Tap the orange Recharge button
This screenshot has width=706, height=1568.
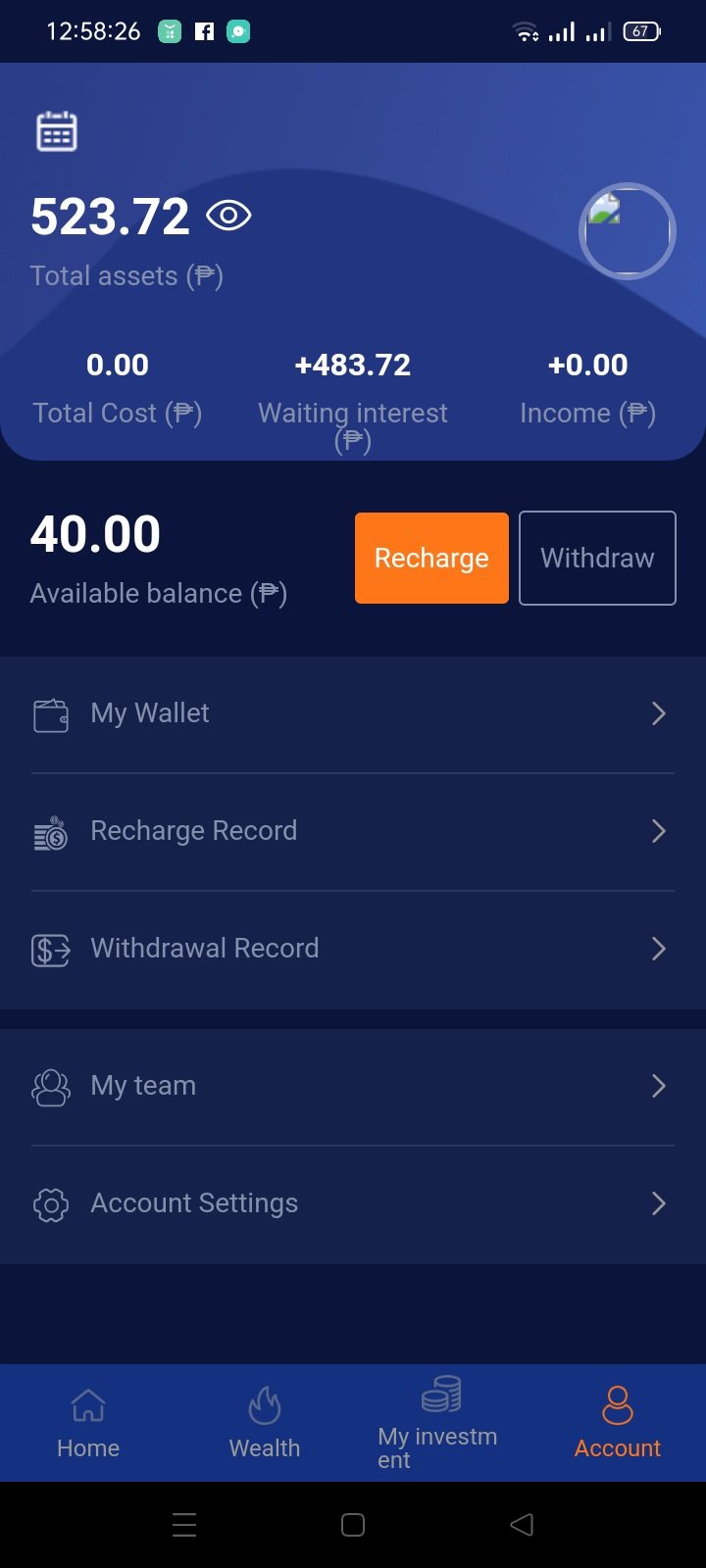[431, 558]
